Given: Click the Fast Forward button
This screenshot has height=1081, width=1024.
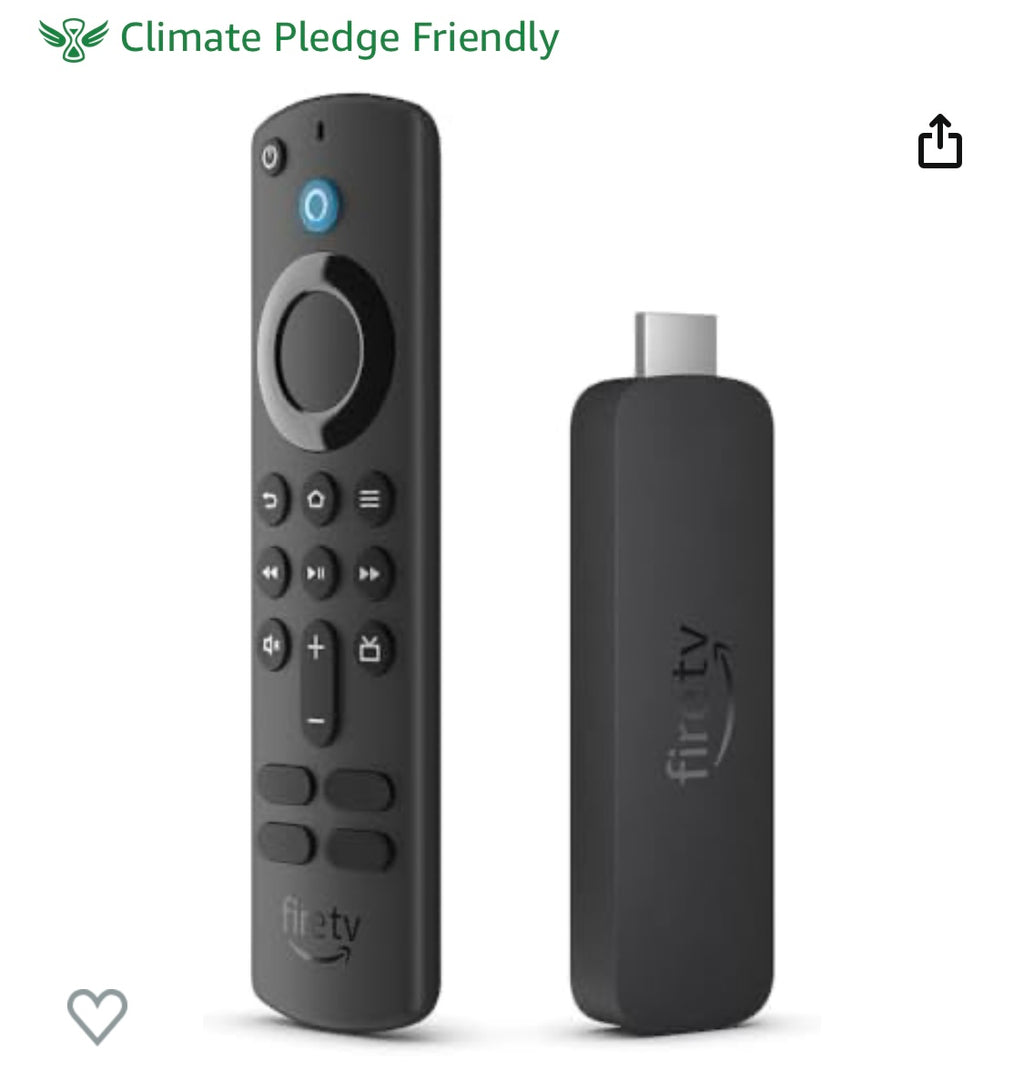Looking at the screenshot, I should coord(369,574).
